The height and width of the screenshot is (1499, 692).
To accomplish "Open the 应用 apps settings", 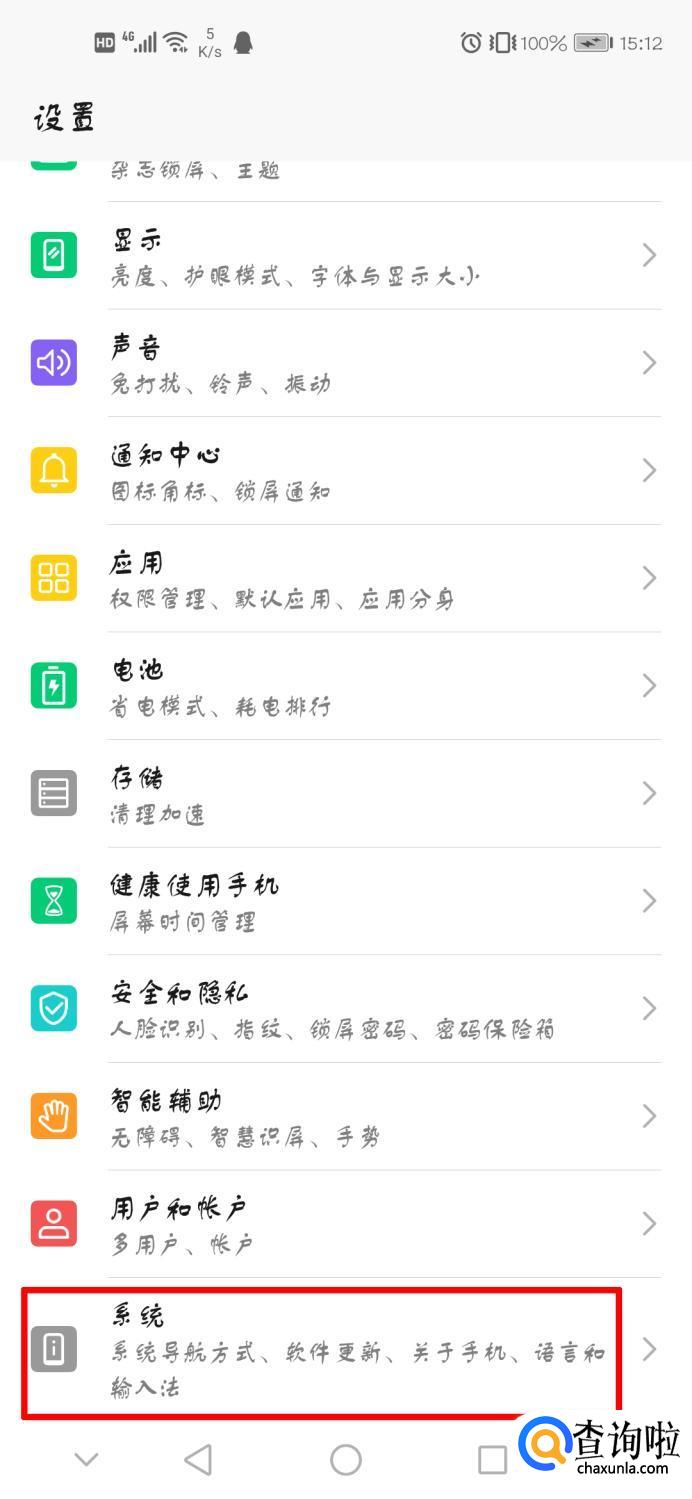I will click(x=345, y=579).
